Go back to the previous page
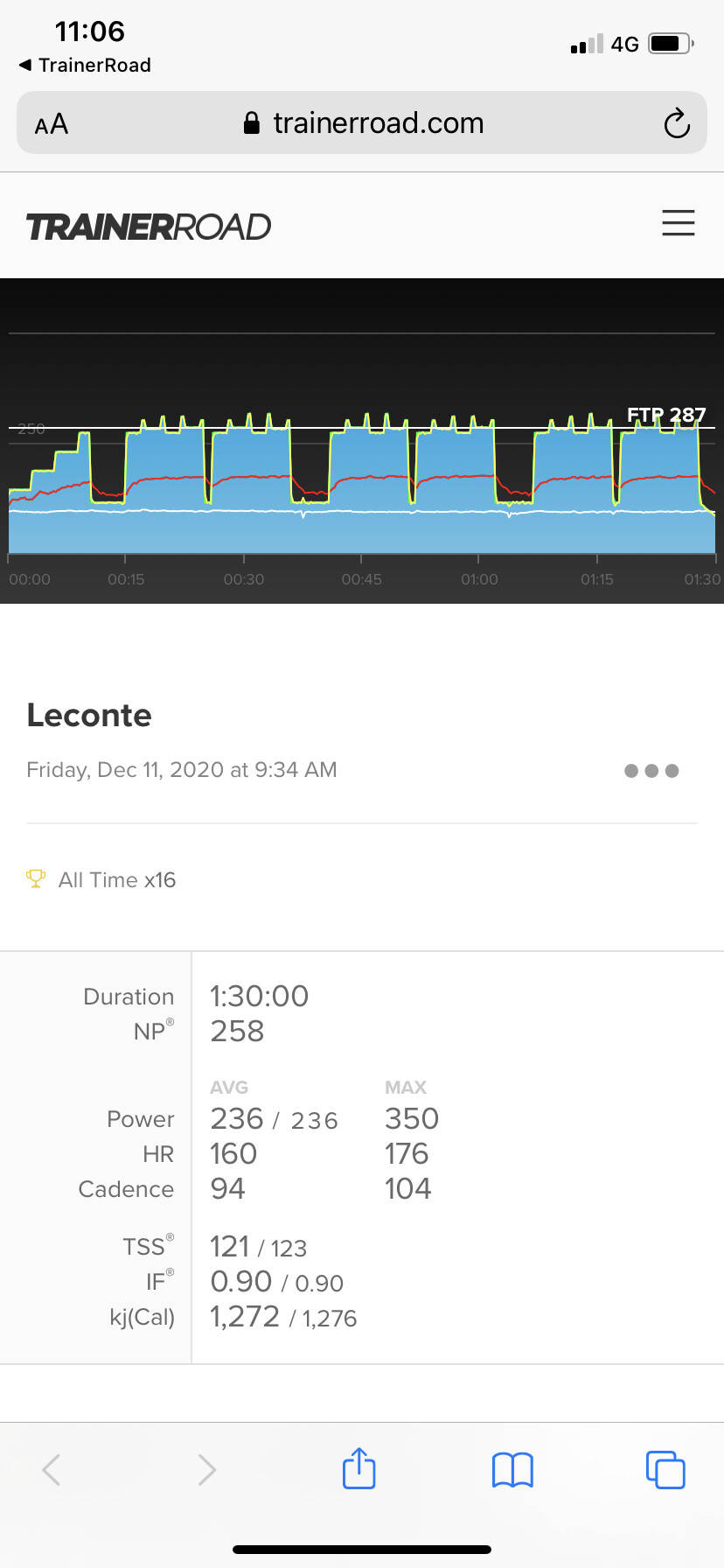 pos(52,1469)
